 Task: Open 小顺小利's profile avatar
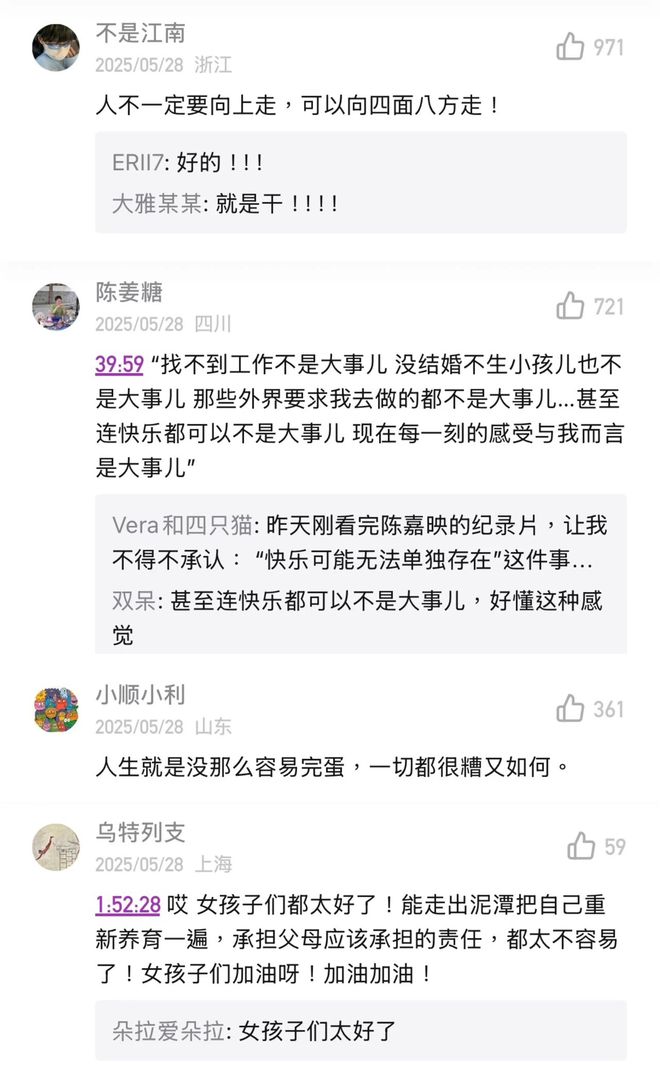click(56, 709)
